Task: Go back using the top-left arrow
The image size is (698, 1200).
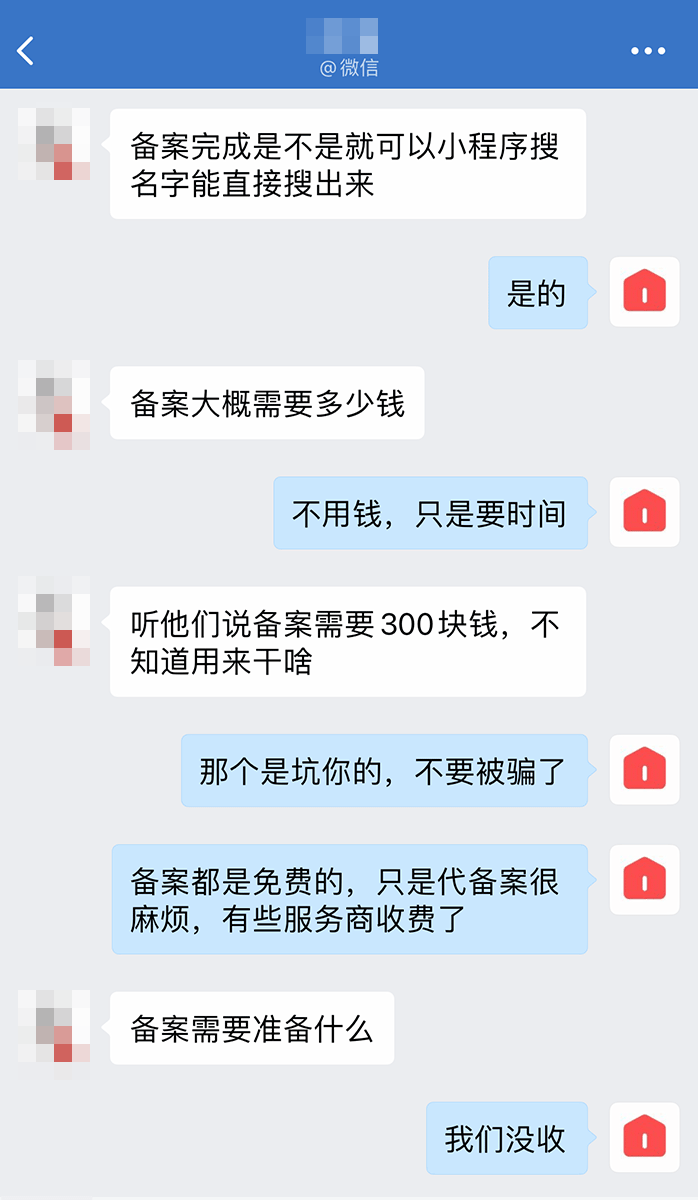Action: [x=26, y=50]
